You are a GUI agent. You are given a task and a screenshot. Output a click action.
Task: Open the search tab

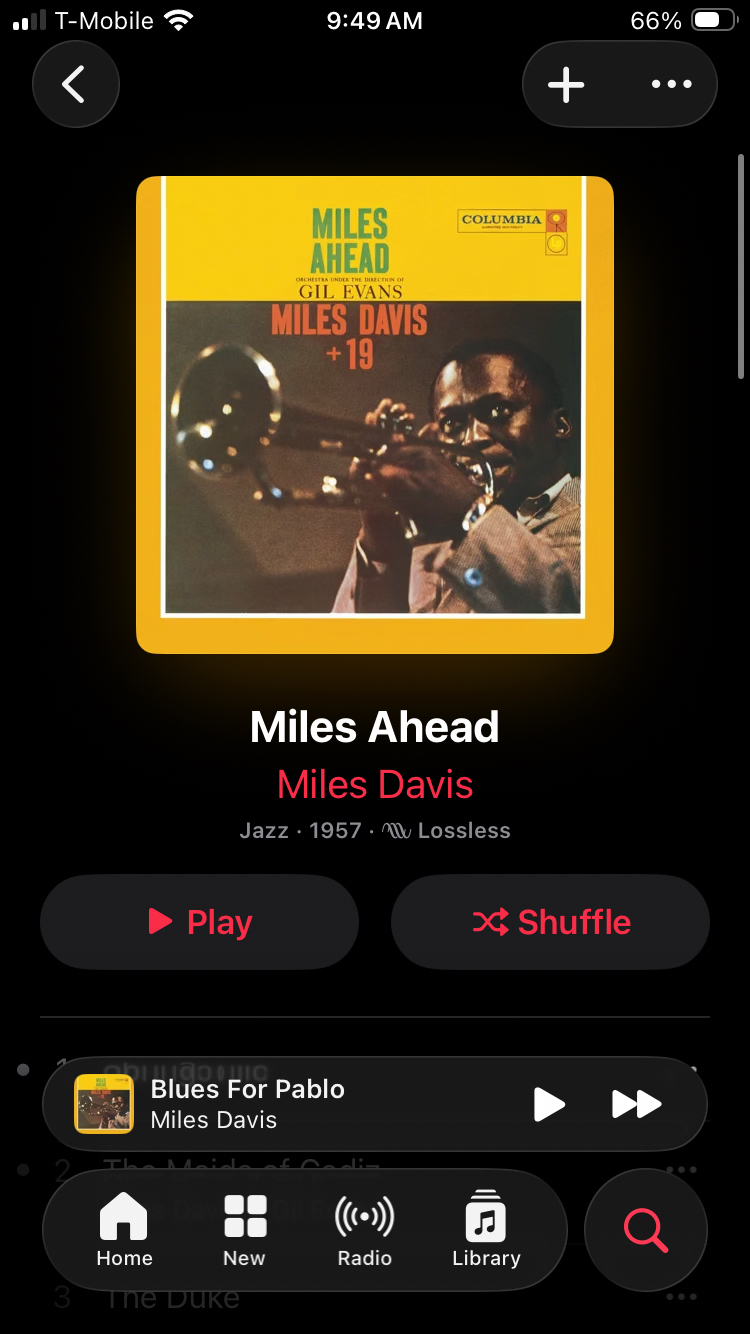(646, 1230)
